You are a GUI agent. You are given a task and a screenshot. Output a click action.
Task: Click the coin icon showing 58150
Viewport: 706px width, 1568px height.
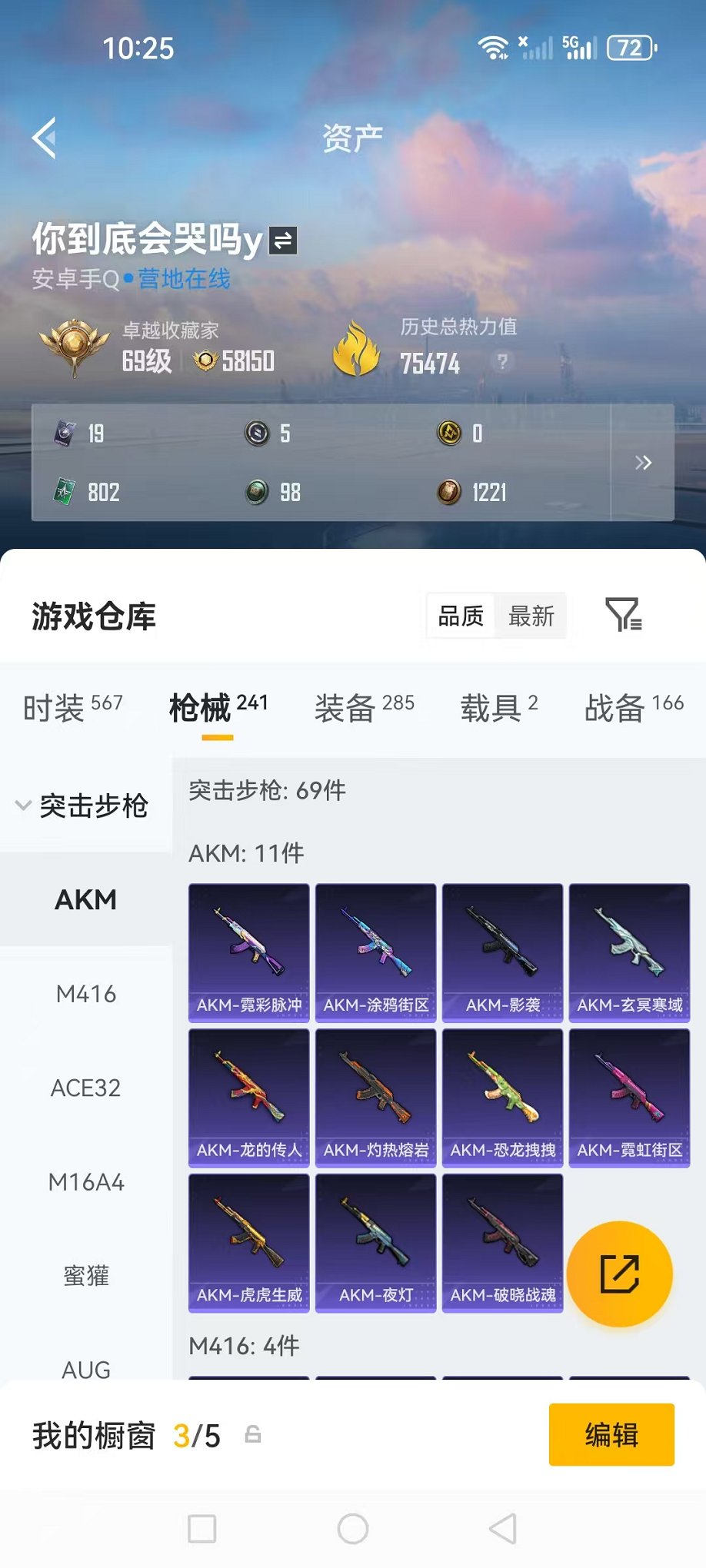[205, 360]
